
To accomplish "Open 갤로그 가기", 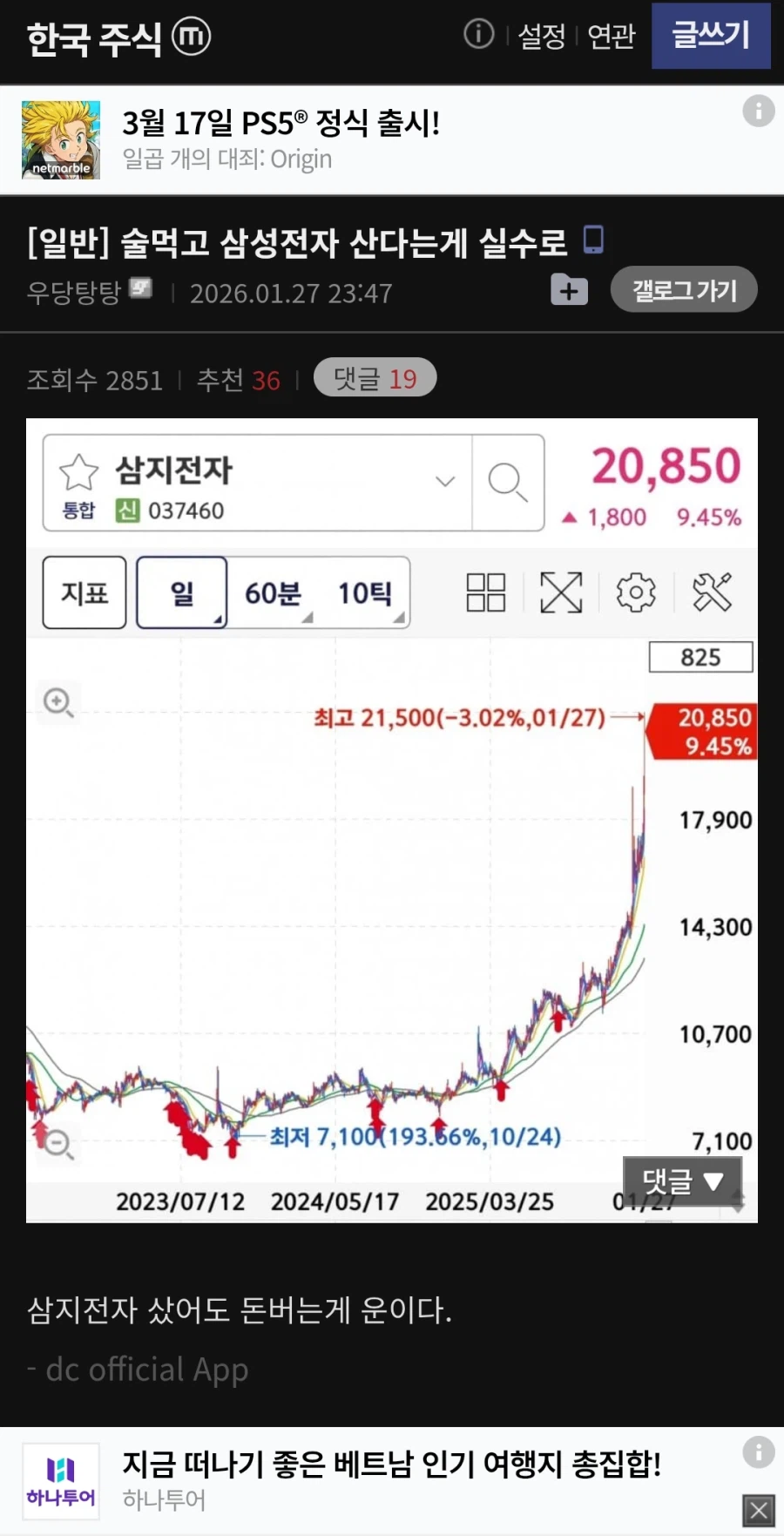I will tap(684, 289).
